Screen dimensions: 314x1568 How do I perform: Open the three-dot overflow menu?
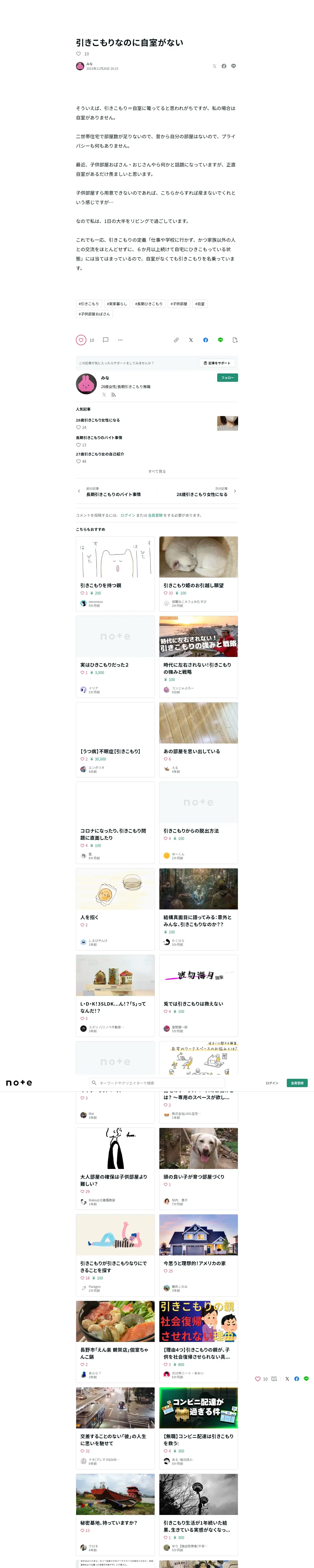pos(120,340)
